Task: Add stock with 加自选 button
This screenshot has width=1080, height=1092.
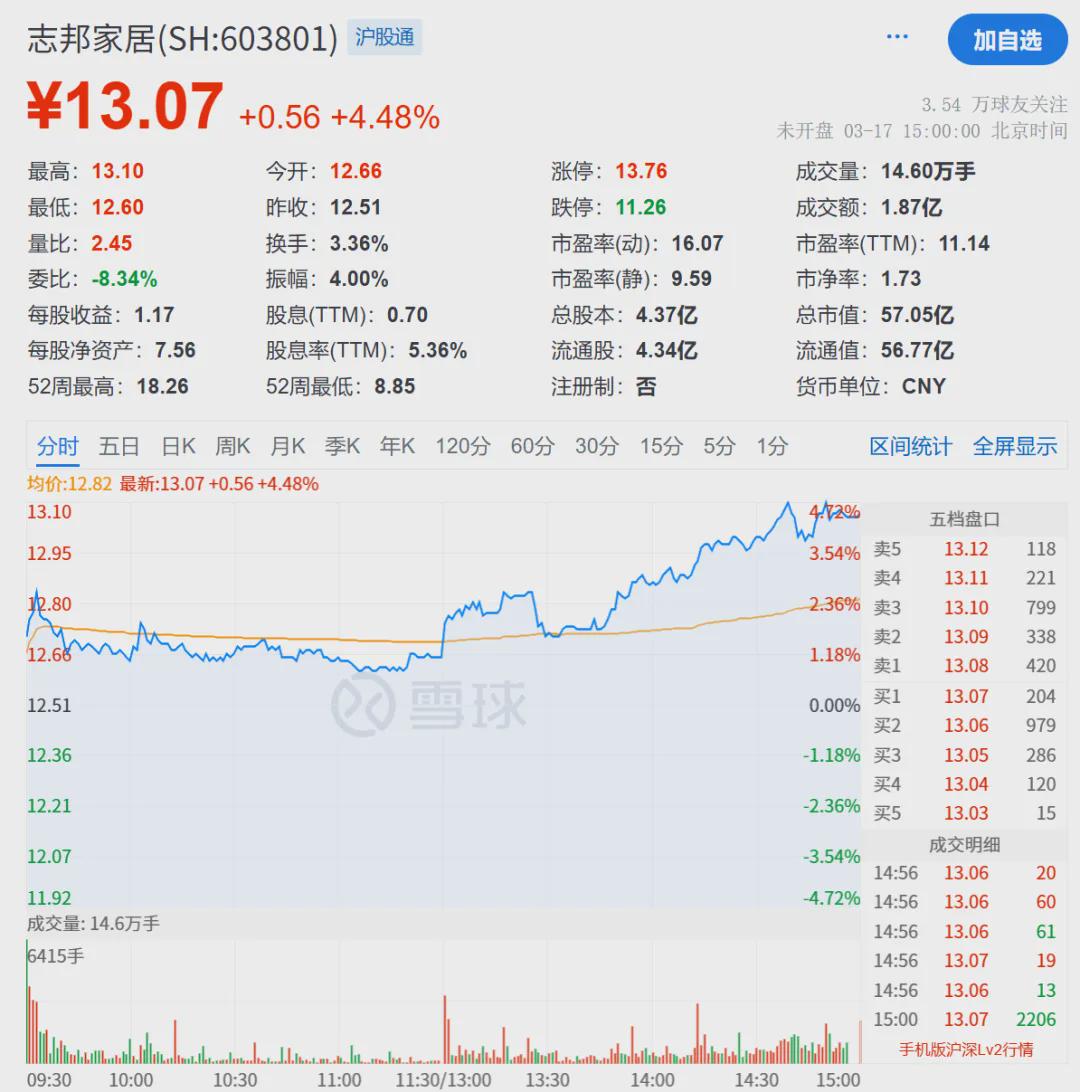Action: pos(1007,40)
